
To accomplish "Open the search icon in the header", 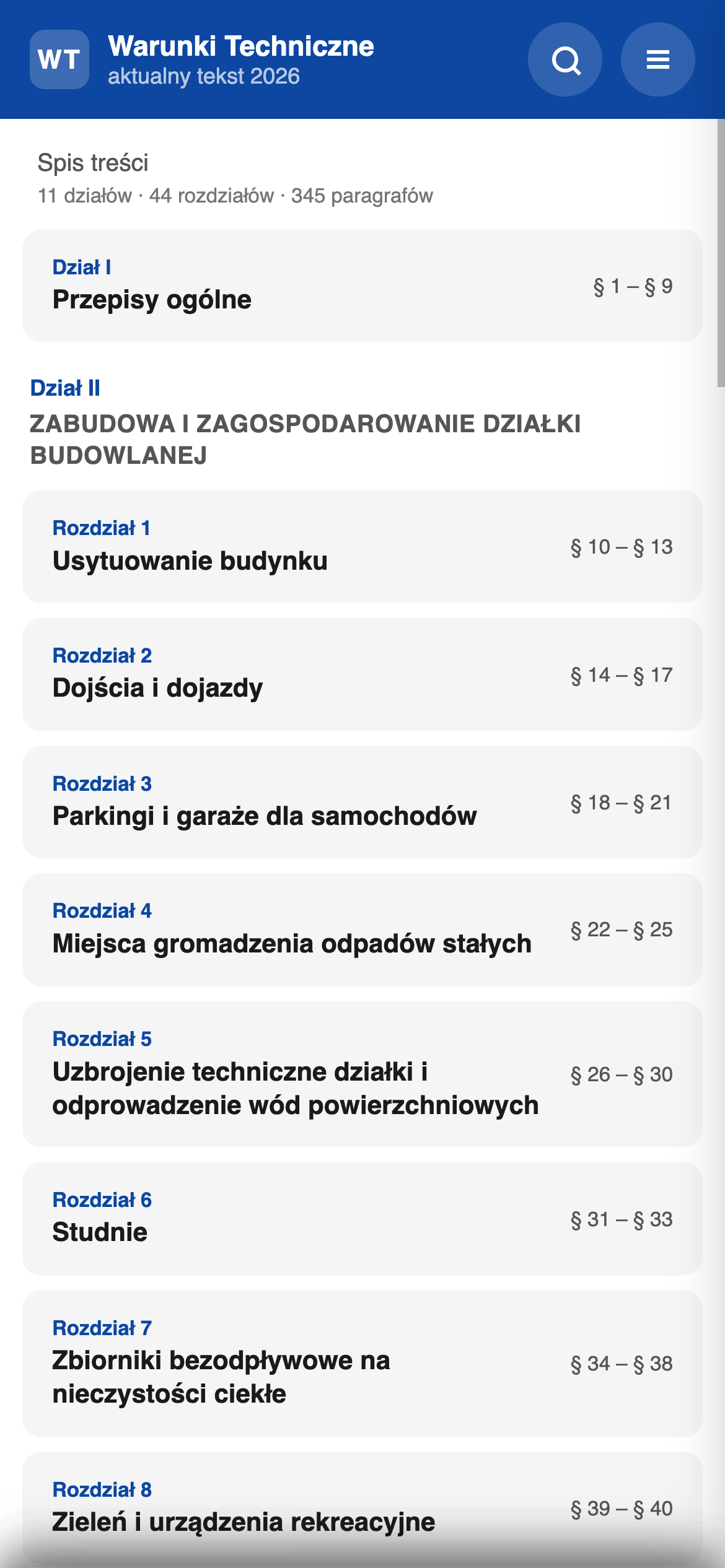I will [565, 59].
